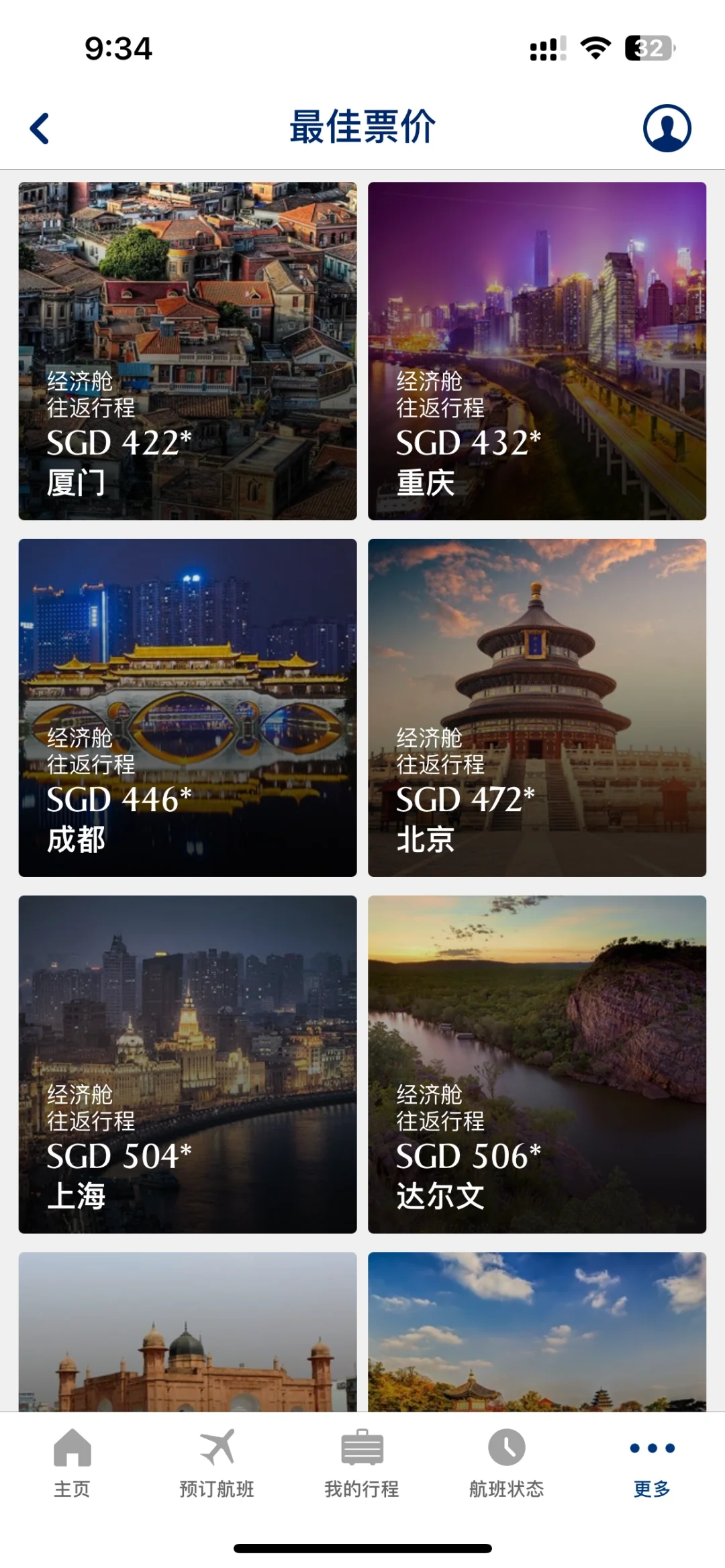Select the 重庆 SGD 432 fare card
The height and width of the screenshot is (1568, 725).
click(x=536, y=351)
